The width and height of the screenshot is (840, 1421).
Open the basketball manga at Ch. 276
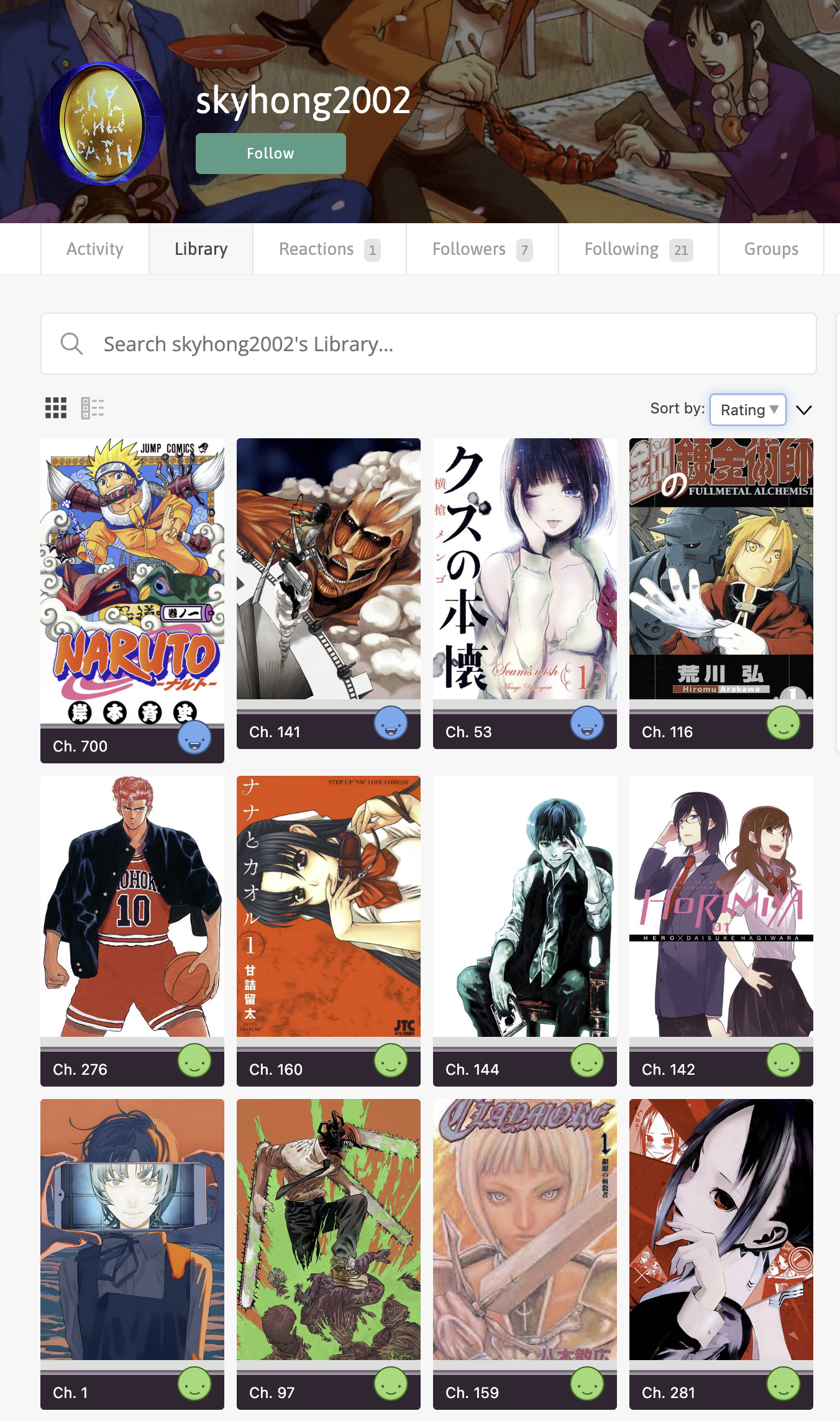tap(132, 908)
